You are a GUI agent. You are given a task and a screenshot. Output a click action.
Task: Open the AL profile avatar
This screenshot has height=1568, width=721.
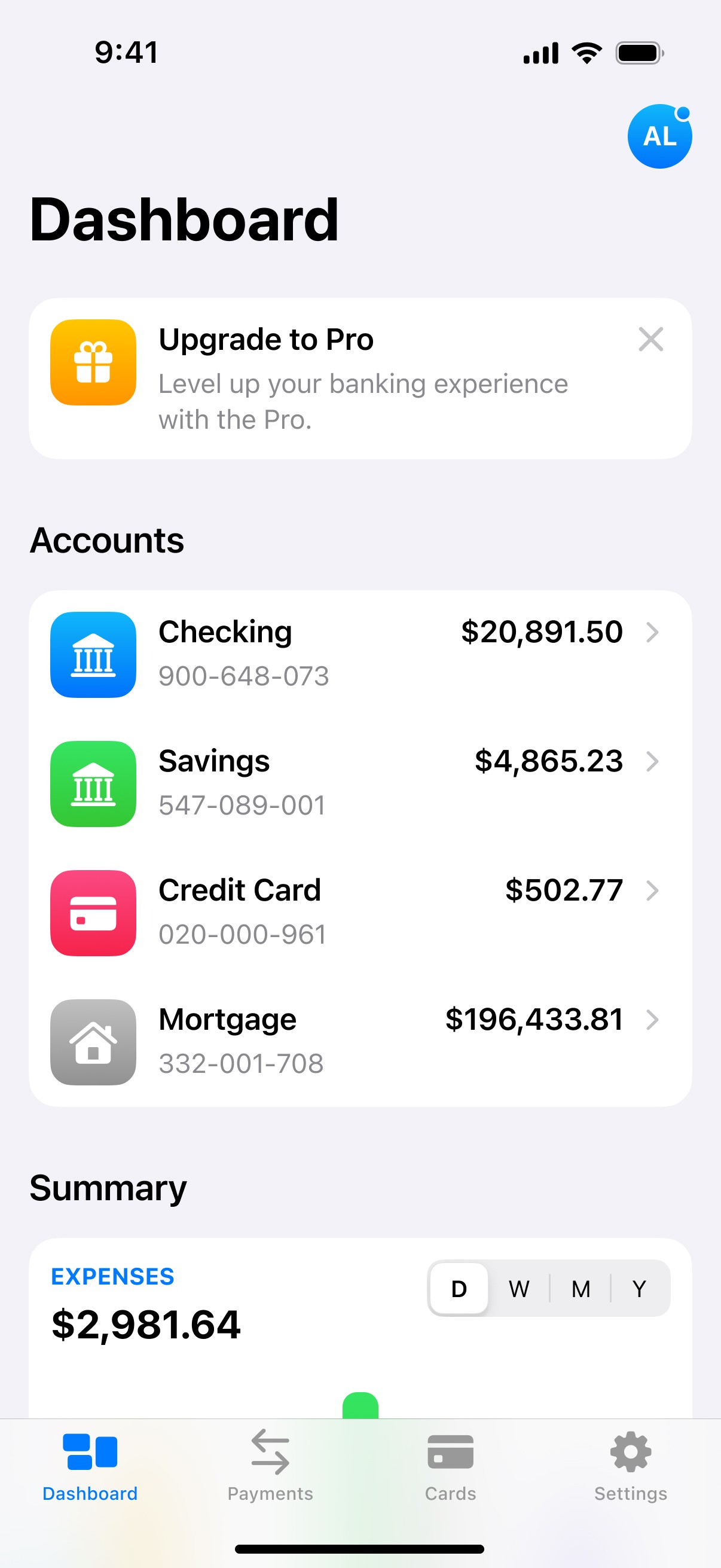[x=659, y=136]
